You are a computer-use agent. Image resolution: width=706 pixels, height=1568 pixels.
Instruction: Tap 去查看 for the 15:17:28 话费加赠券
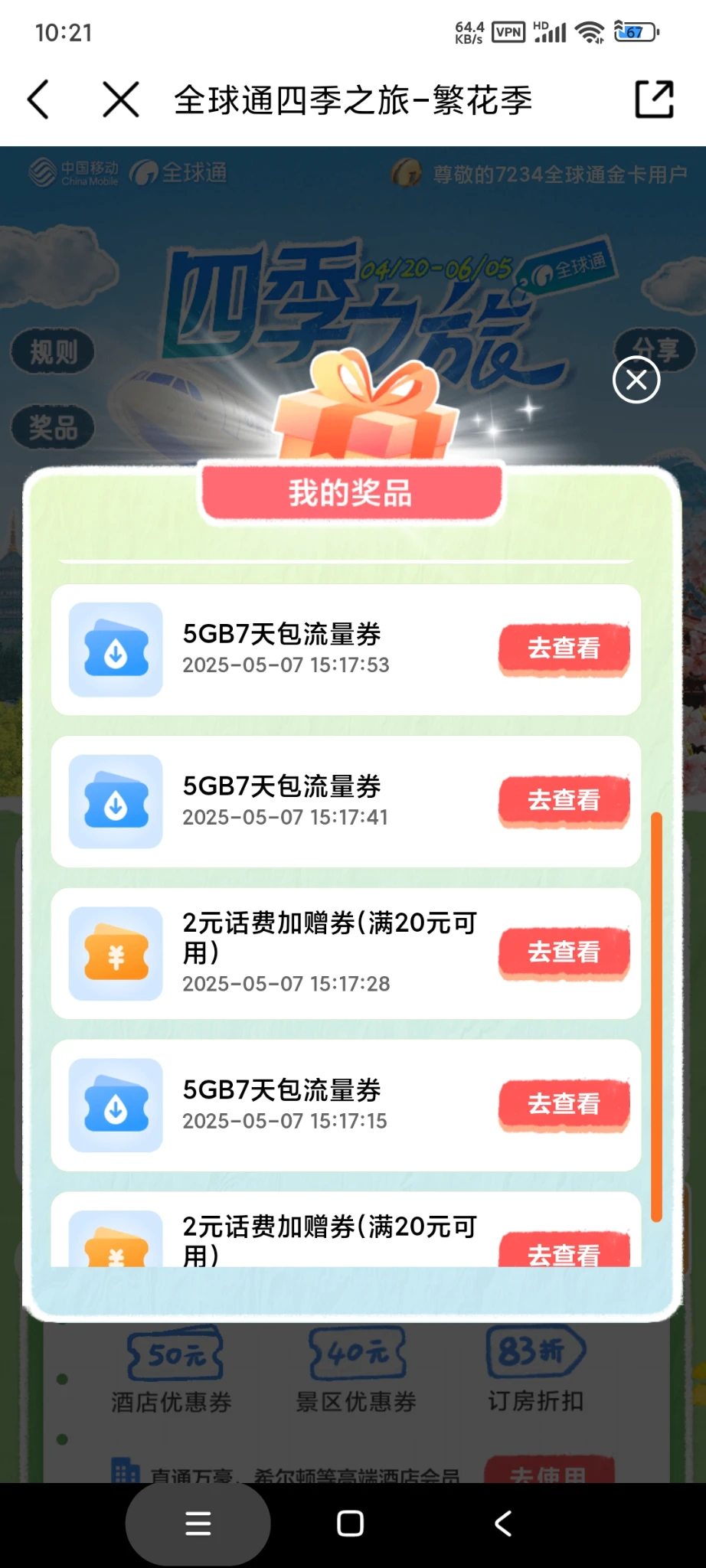[x=564, y=952]
